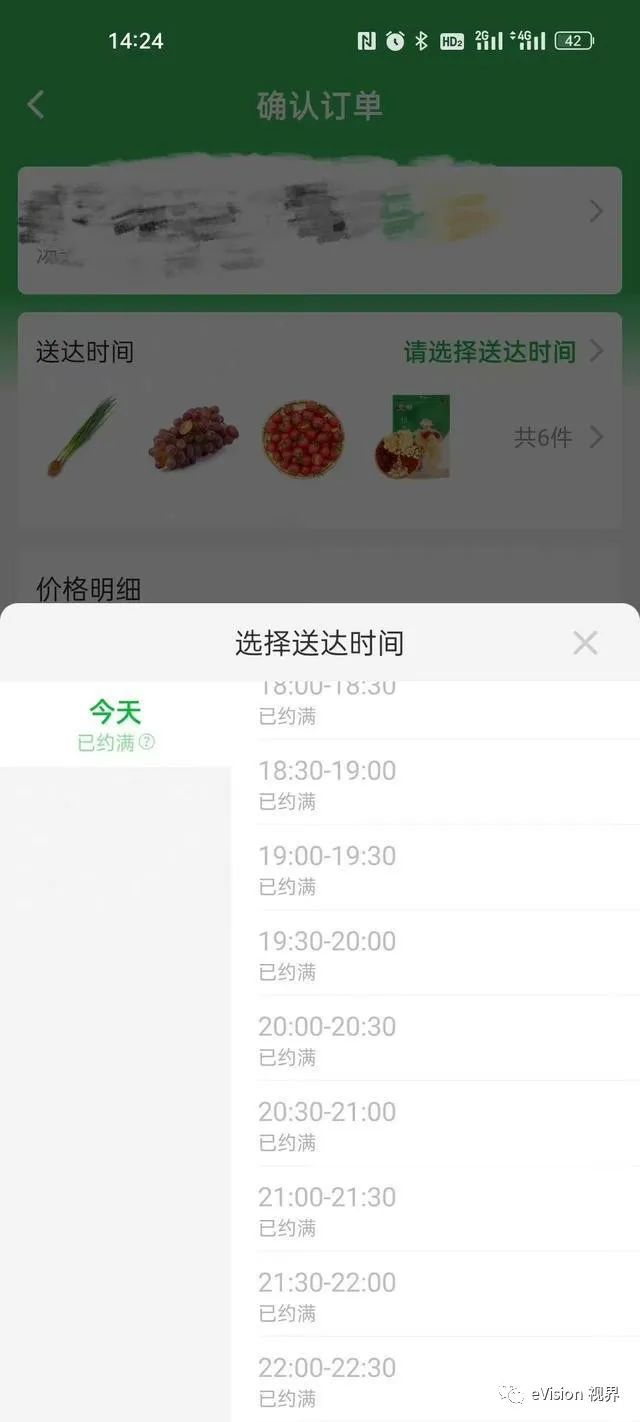Go back from 确认订单 page

(x=36, y=105)
